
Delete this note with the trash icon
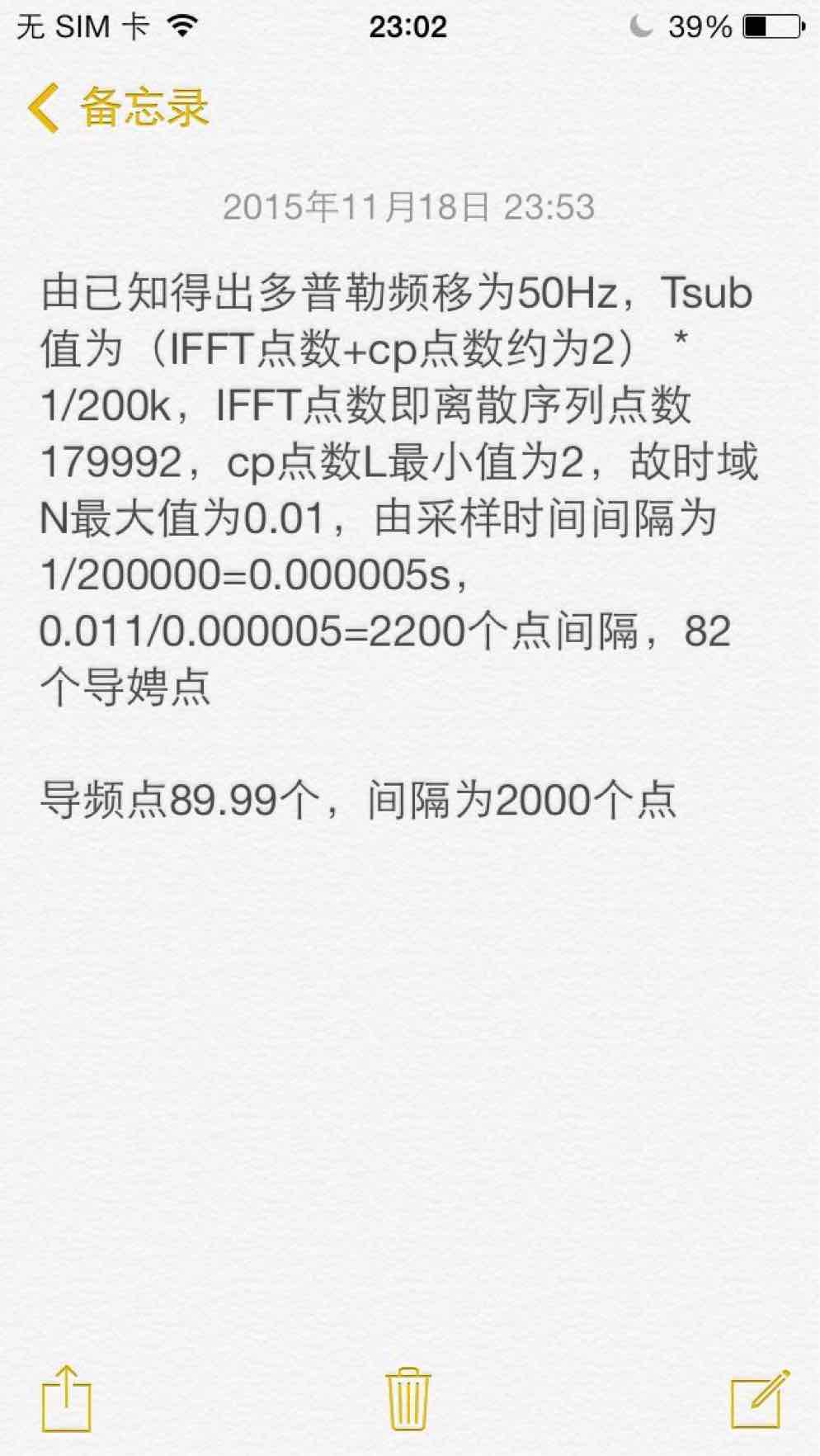(408, 1399)
